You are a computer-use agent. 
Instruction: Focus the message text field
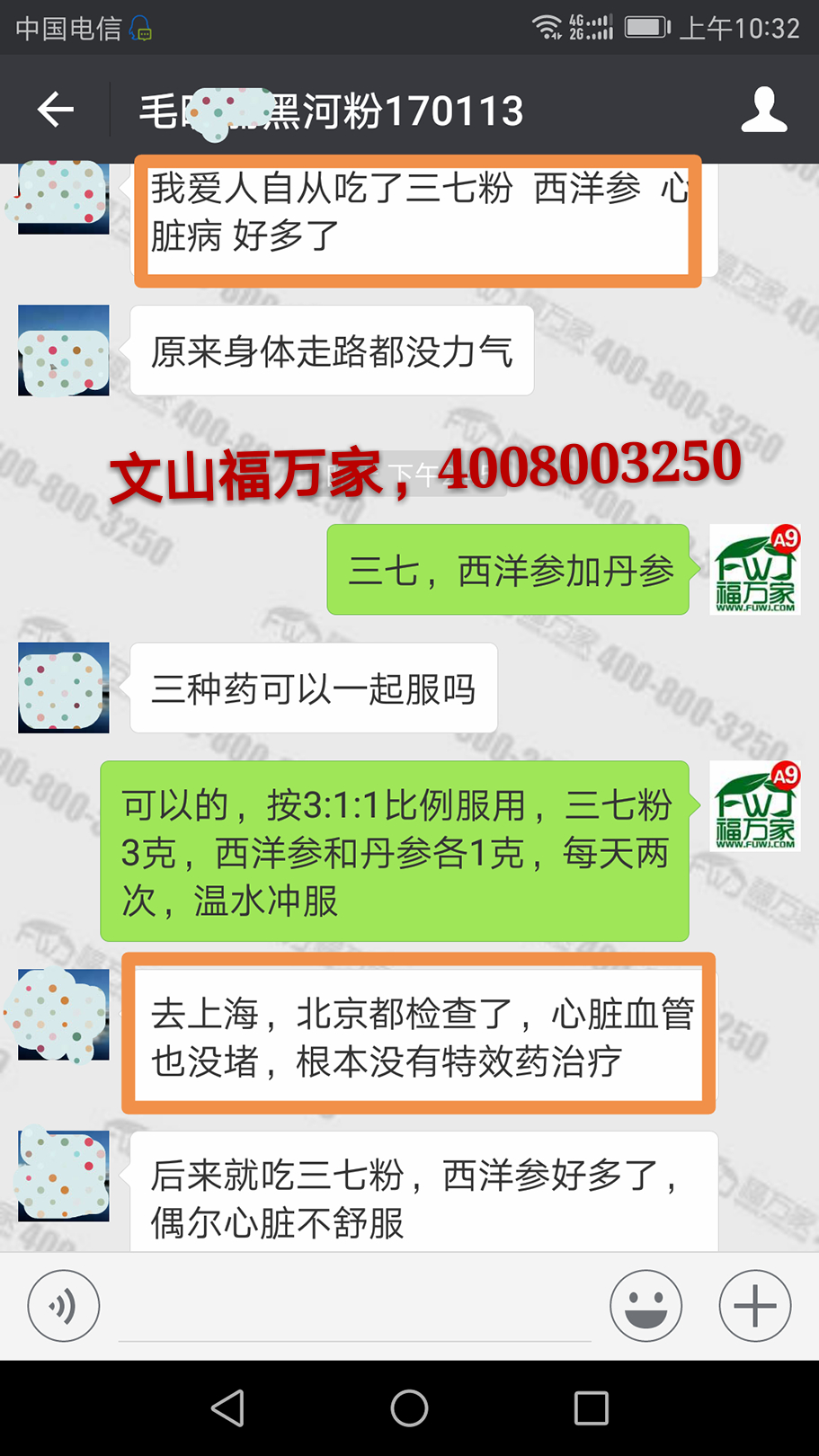[354, 1308]
